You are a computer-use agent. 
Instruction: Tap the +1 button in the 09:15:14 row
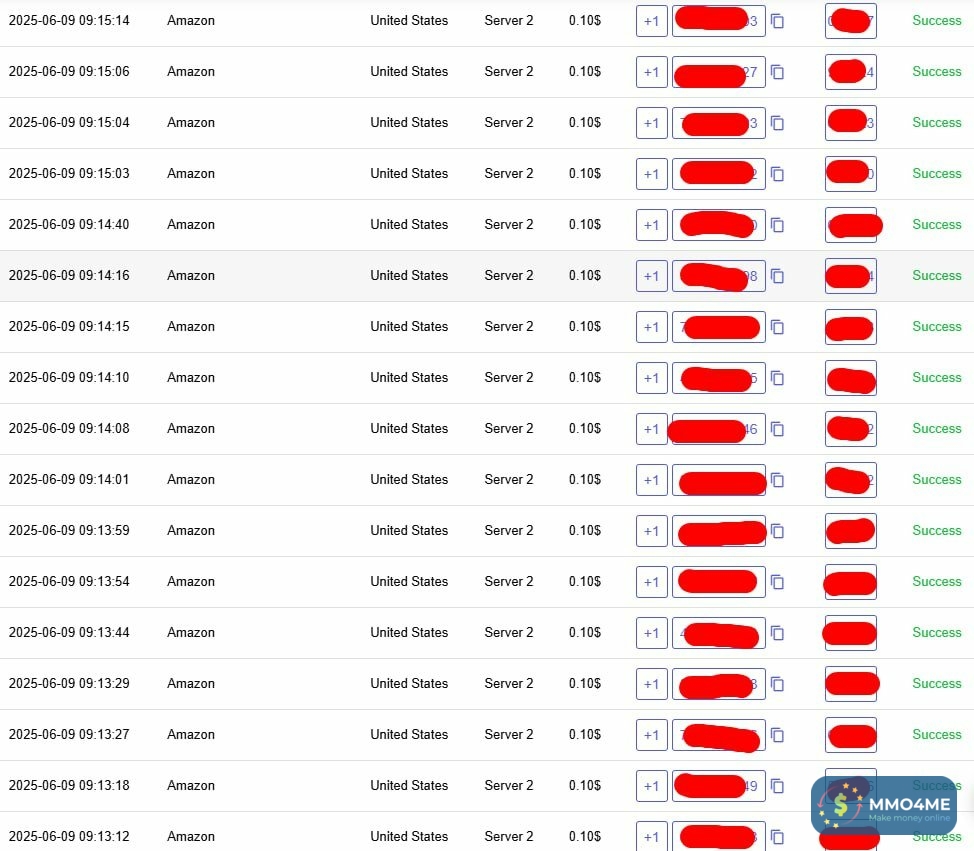651,21
